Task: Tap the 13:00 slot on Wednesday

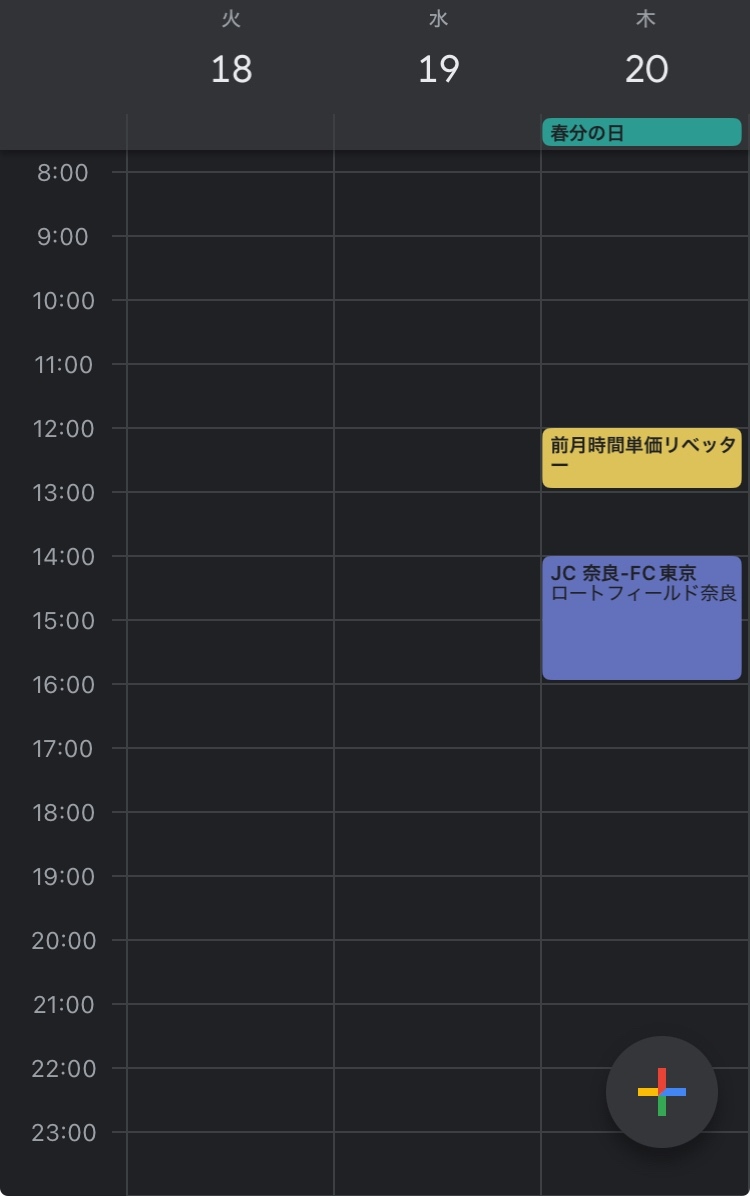Action: (437, 522)
